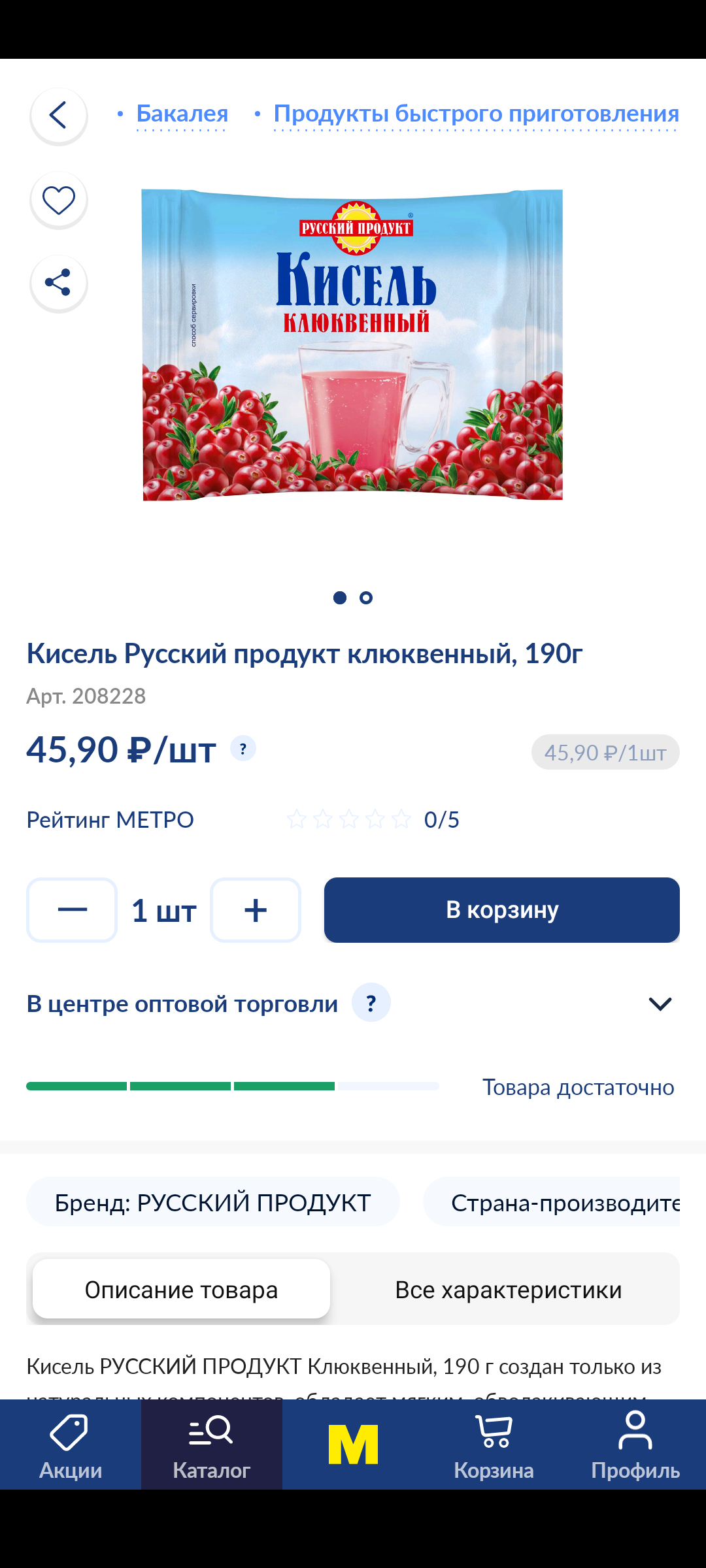706x1568 pixels.
Task: Tap the В корзину button
Action: pyautogui.click(x=501, y=909)
